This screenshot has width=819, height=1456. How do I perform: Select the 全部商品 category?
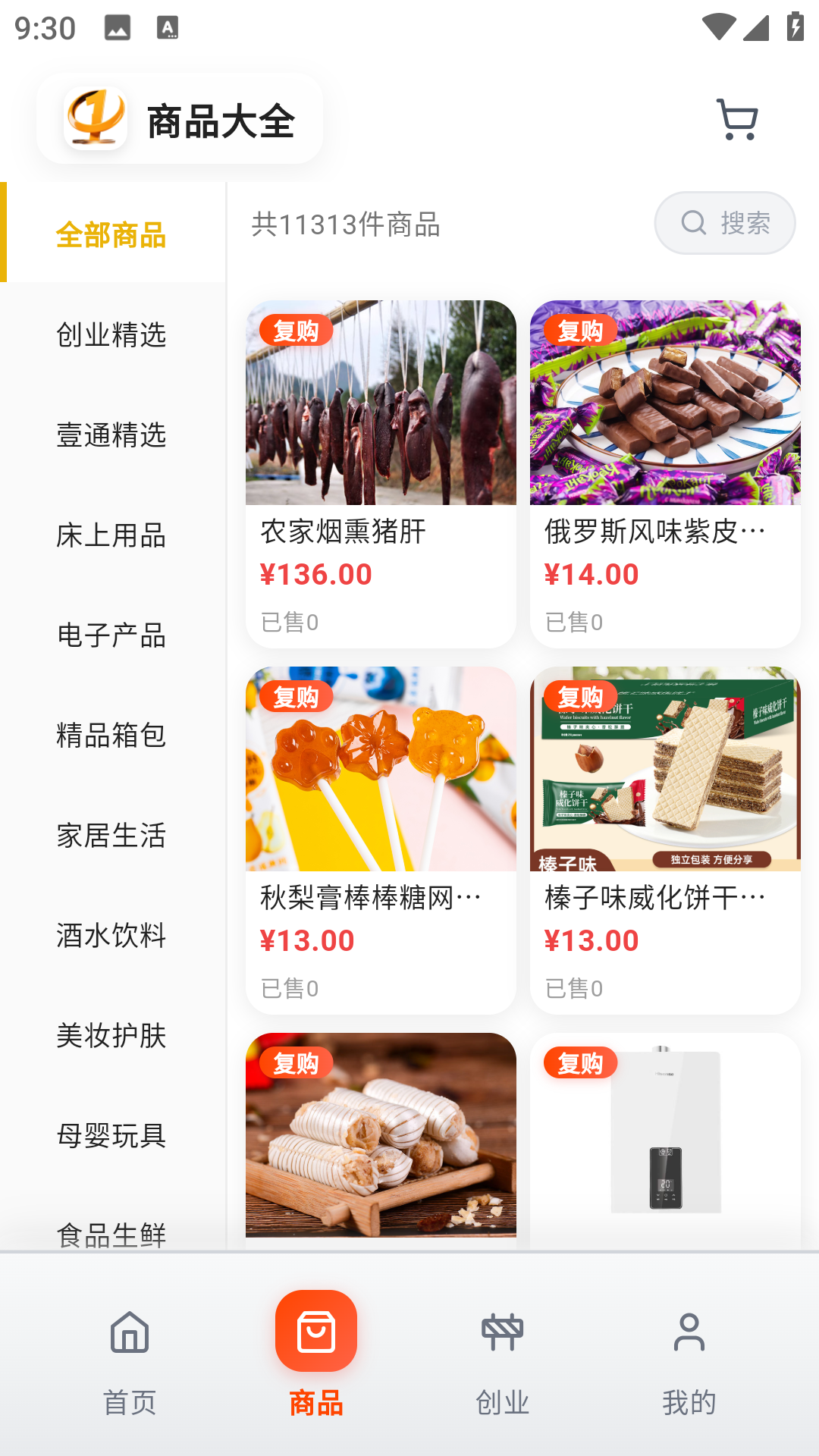tap(112, 235)
